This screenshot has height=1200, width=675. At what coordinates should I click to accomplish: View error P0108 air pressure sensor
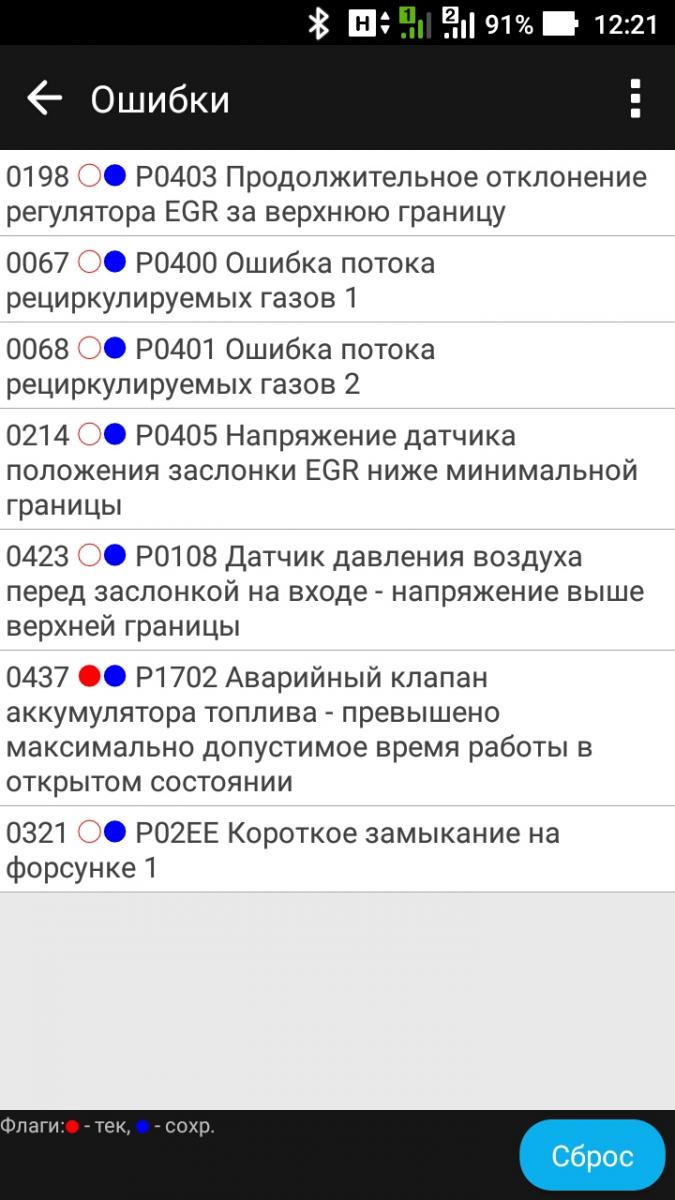pos(337,590)
